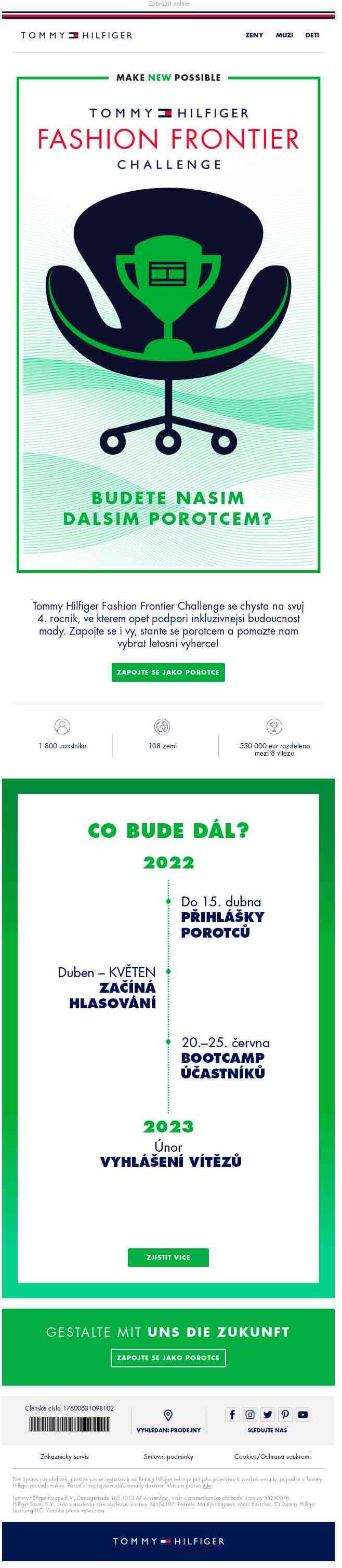Tap the underlined zde unsubscribe link
The width and height of the screenshot is (342, 1568).
click(x=207, y=1486)
